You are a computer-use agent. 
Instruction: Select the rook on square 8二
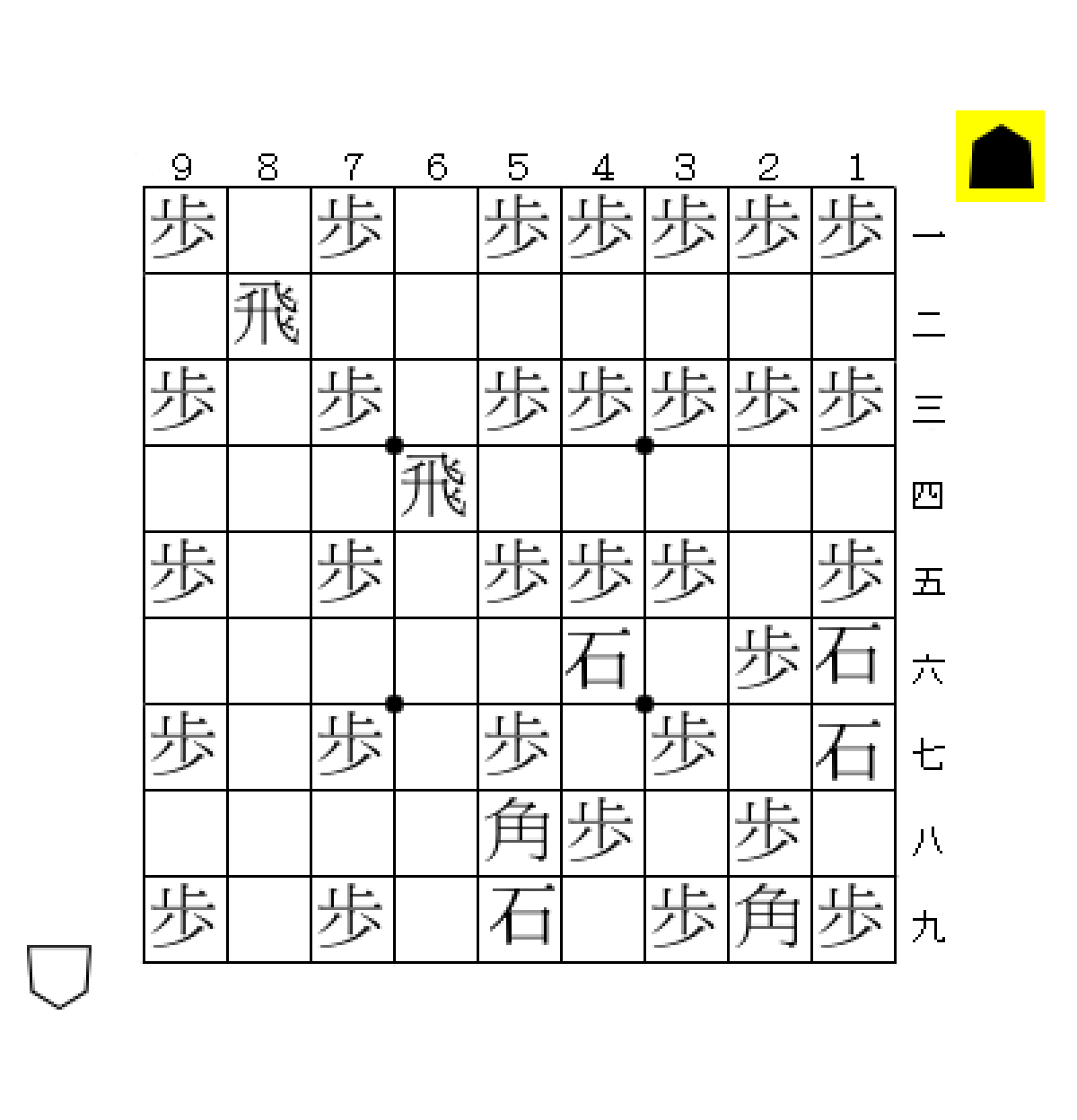[x=268, y=316]
